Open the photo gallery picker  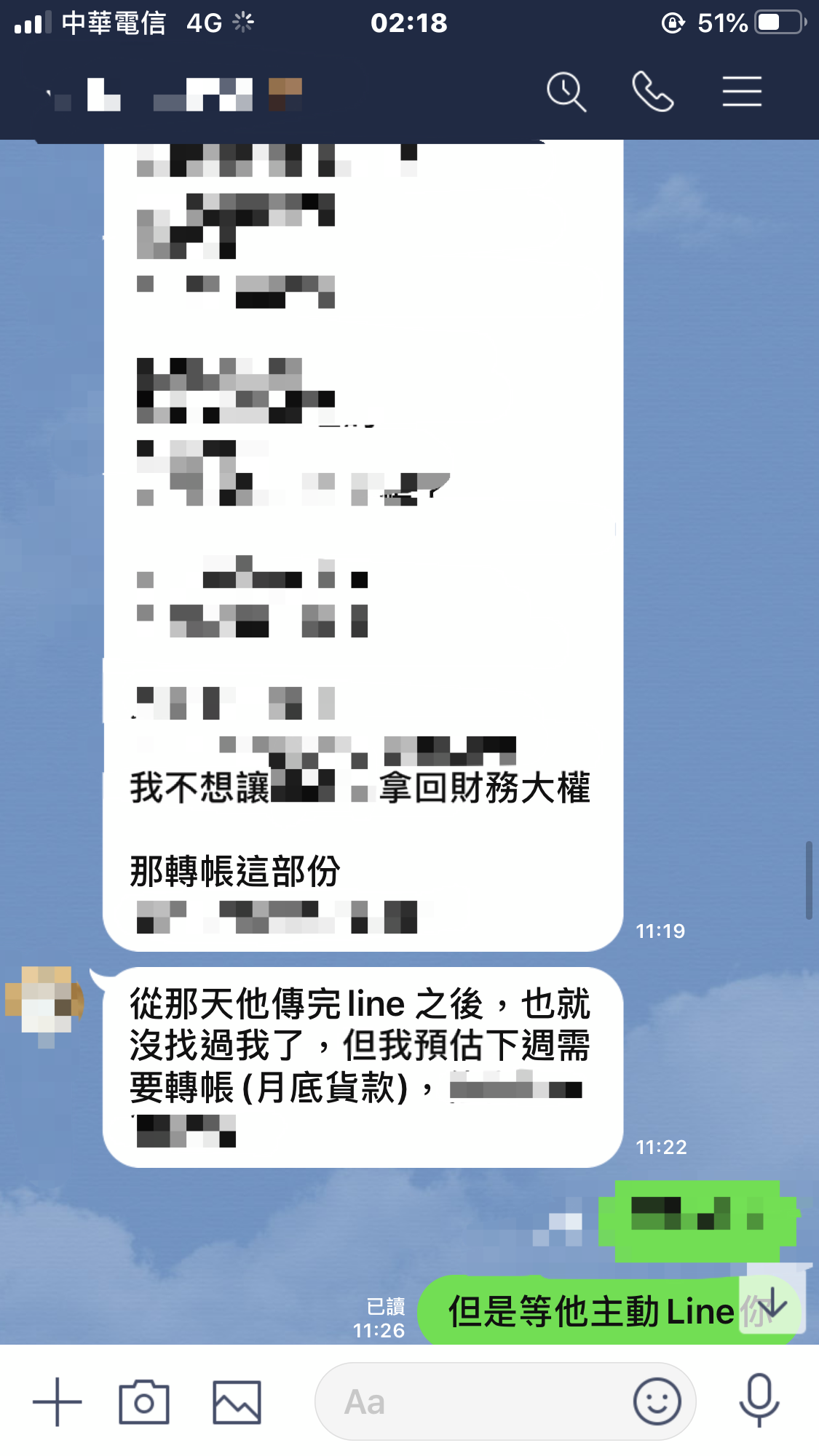tap(237, 1401)
